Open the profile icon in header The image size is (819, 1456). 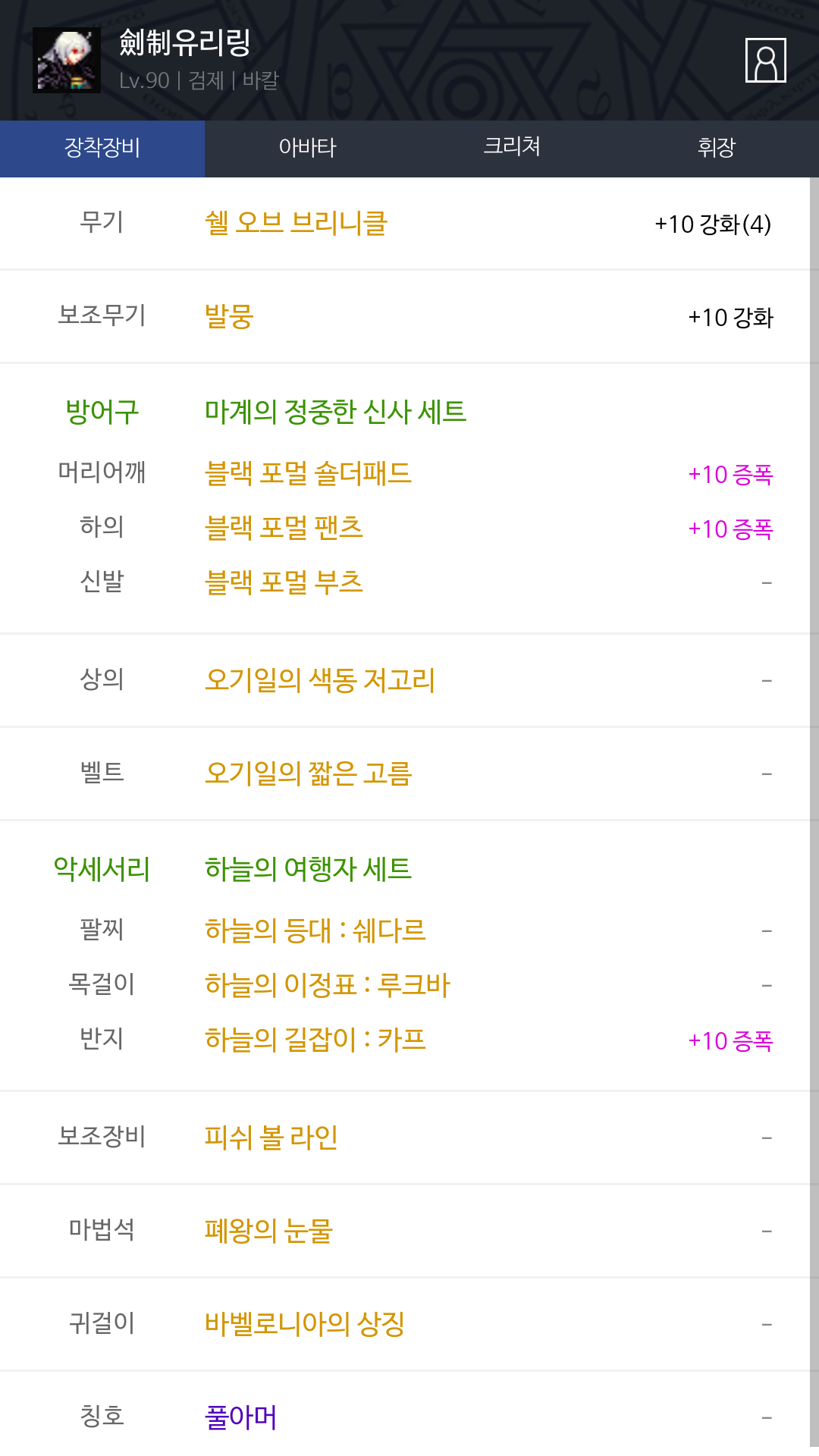[x=765, y=60]
